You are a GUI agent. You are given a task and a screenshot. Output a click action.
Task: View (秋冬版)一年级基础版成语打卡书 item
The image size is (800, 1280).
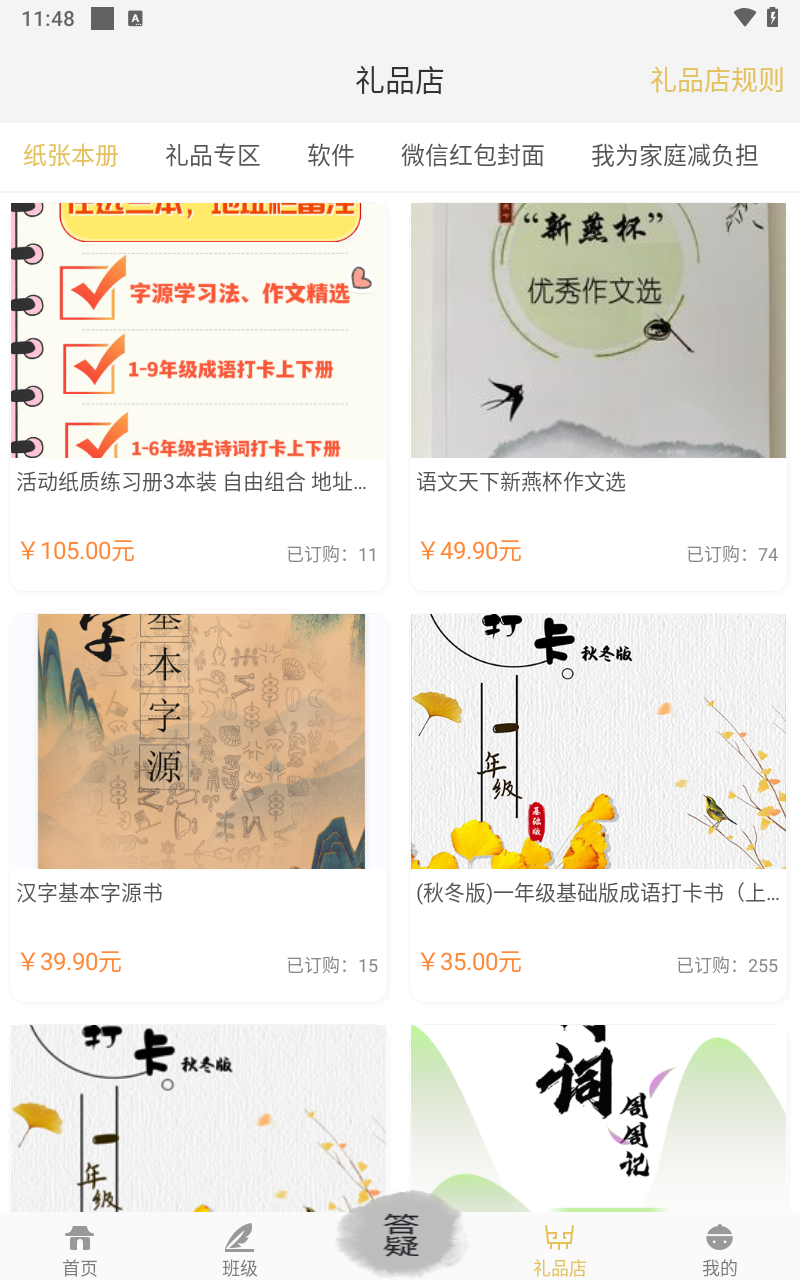coord(598,805)
